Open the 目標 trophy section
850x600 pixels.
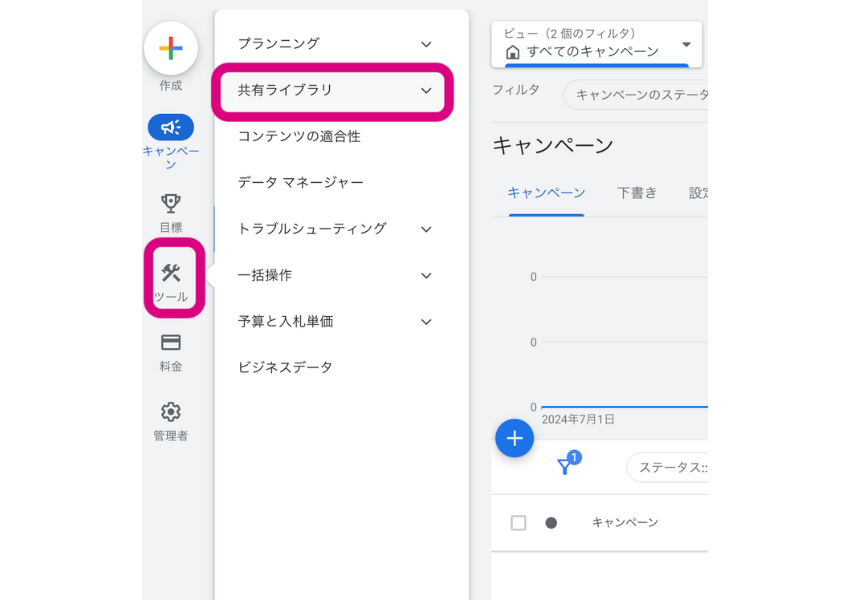point(170,212)
